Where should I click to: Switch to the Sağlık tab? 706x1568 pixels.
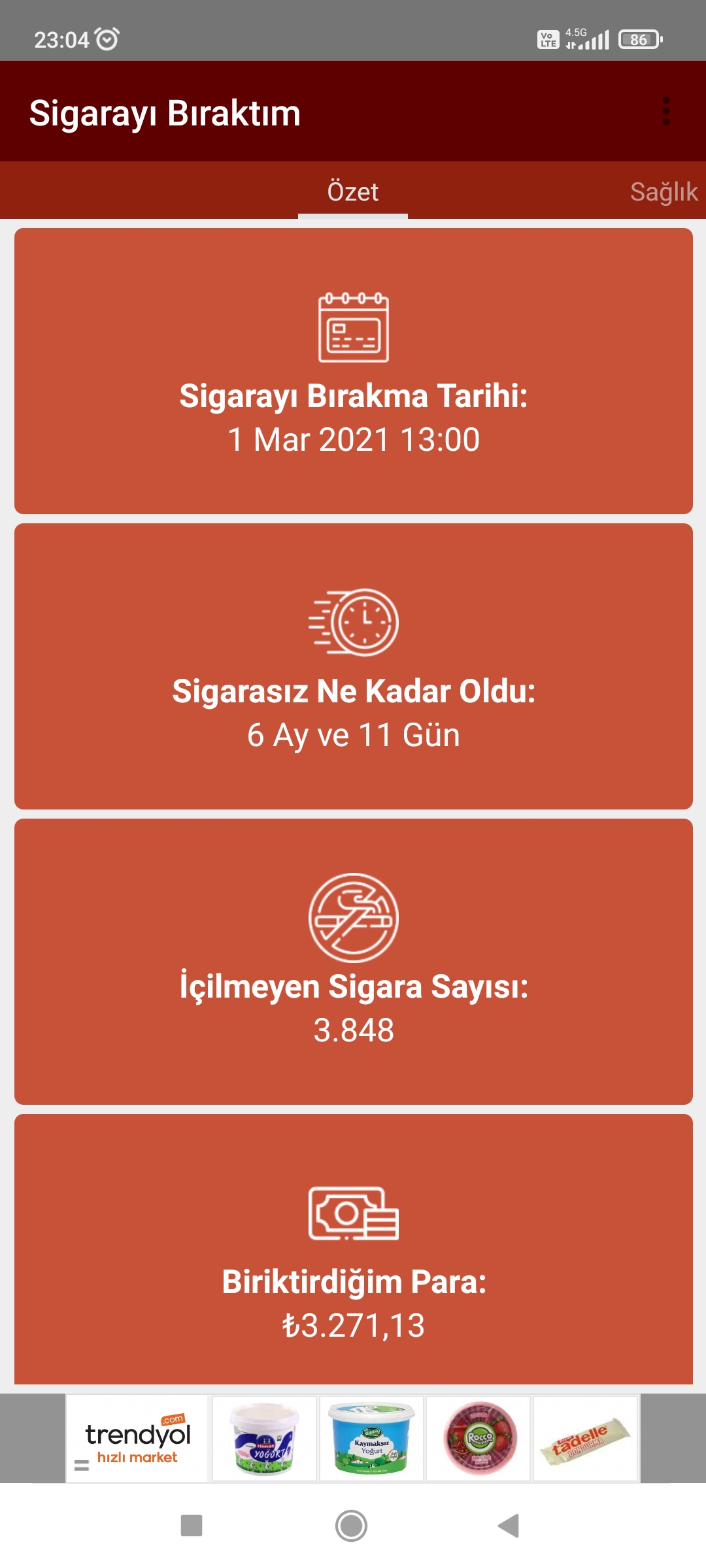click(663, 192)
